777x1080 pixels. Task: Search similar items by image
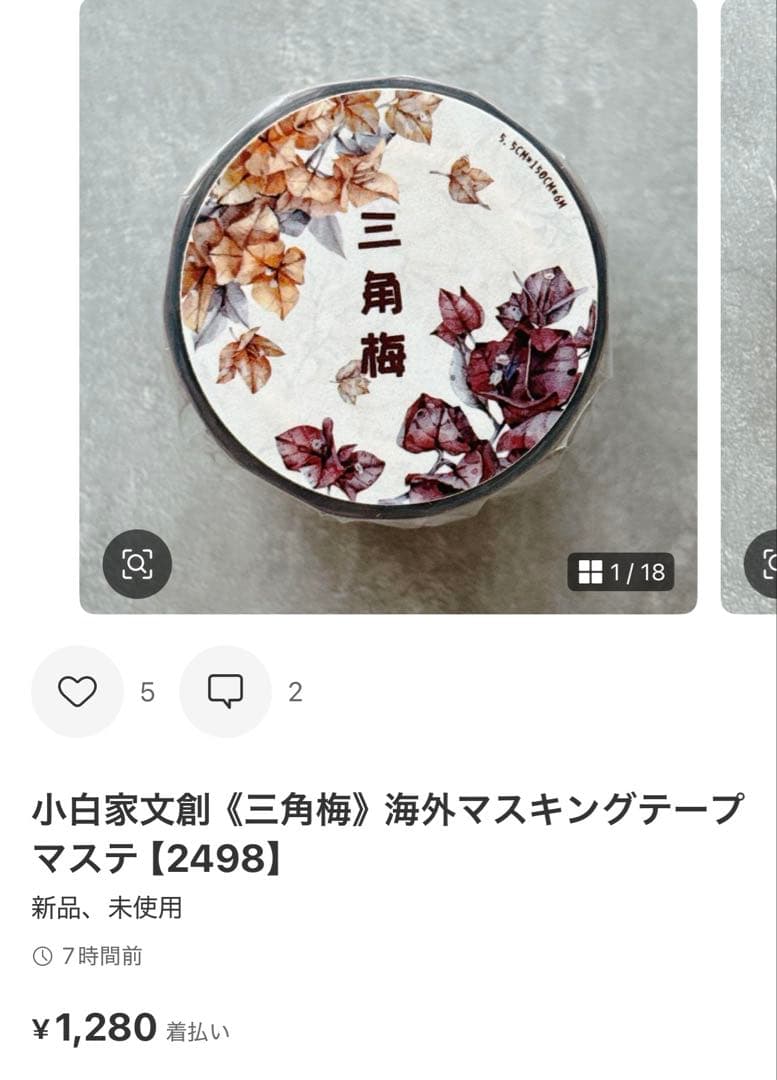[137, 564]
